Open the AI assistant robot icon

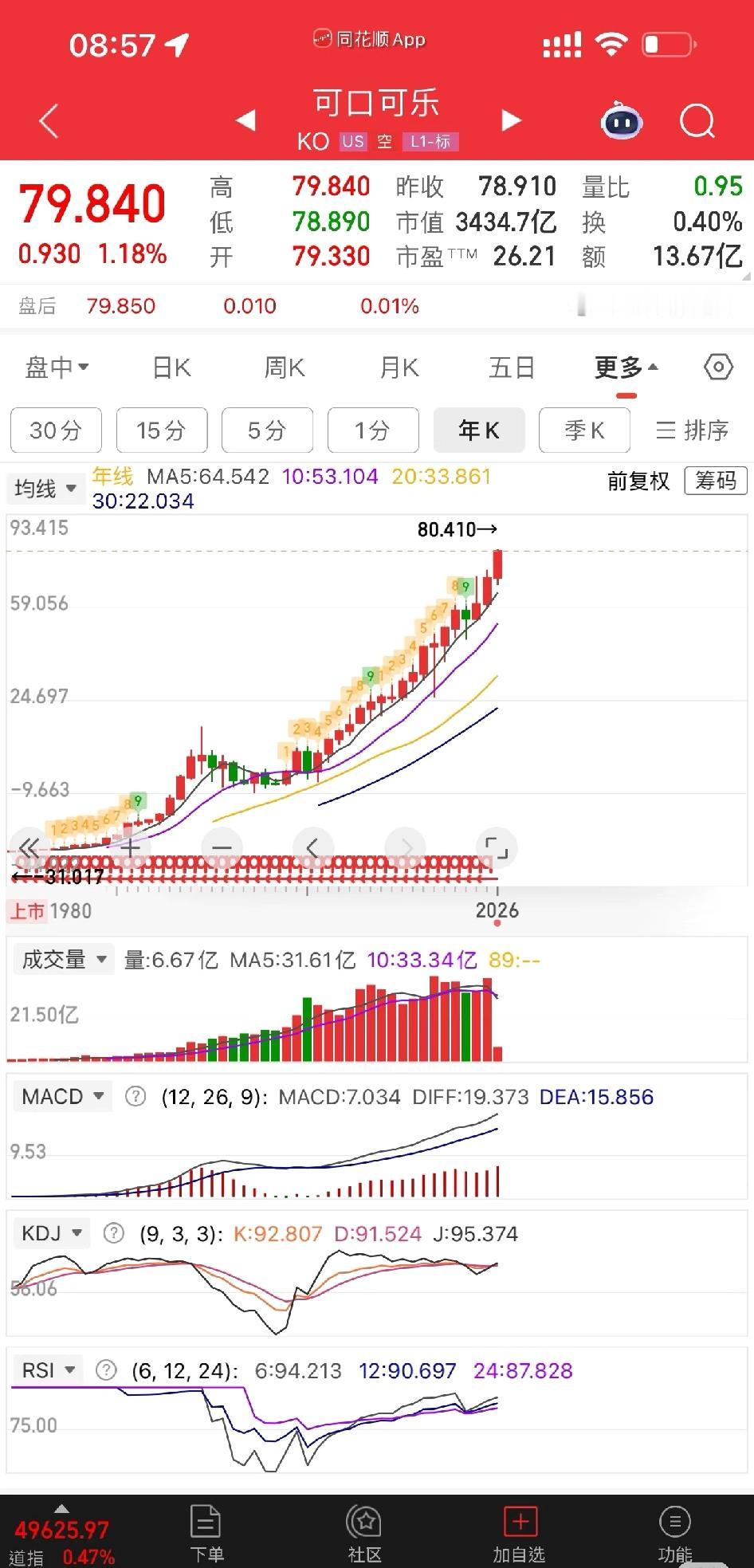coord(621,120)
